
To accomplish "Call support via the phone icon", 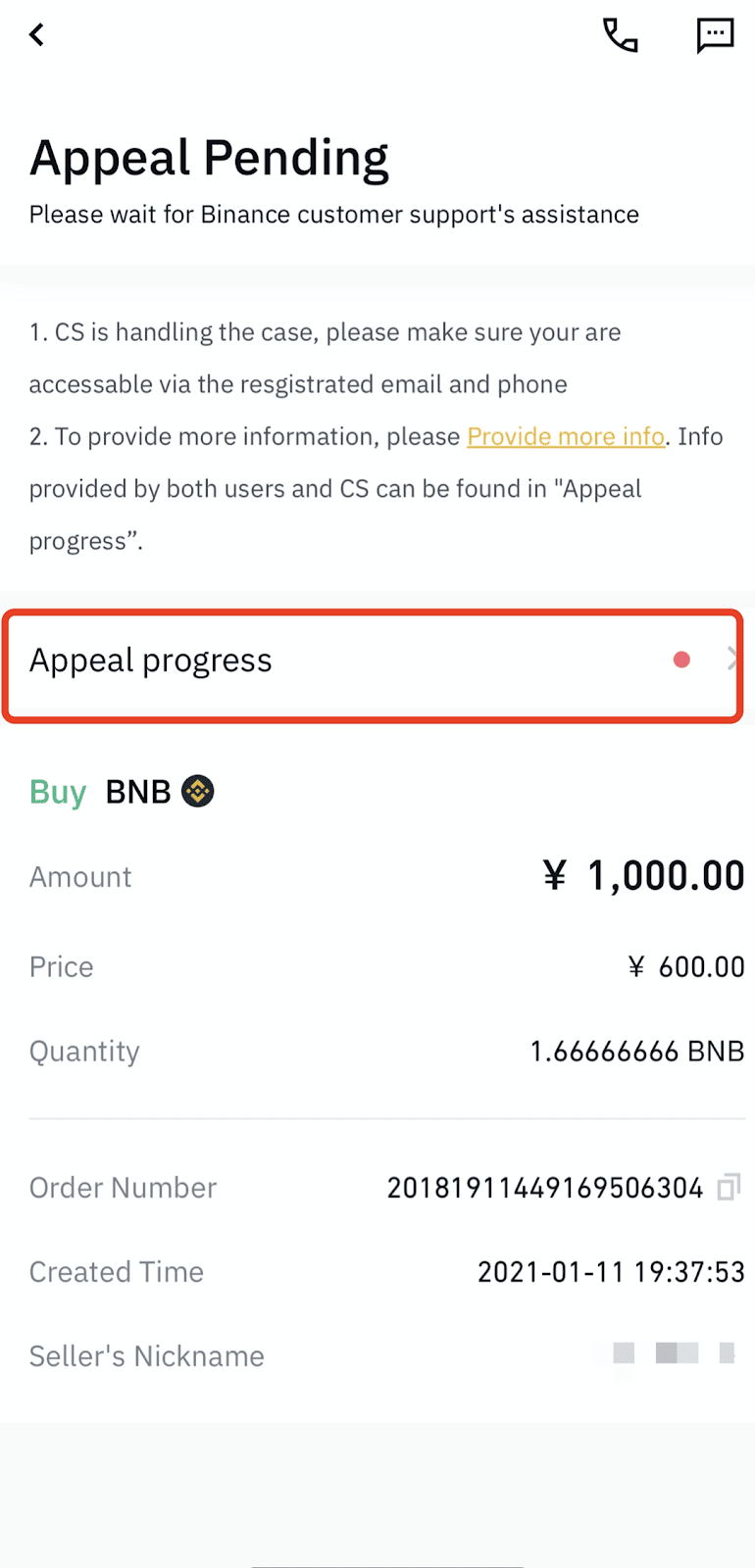I will coord(620,35).
